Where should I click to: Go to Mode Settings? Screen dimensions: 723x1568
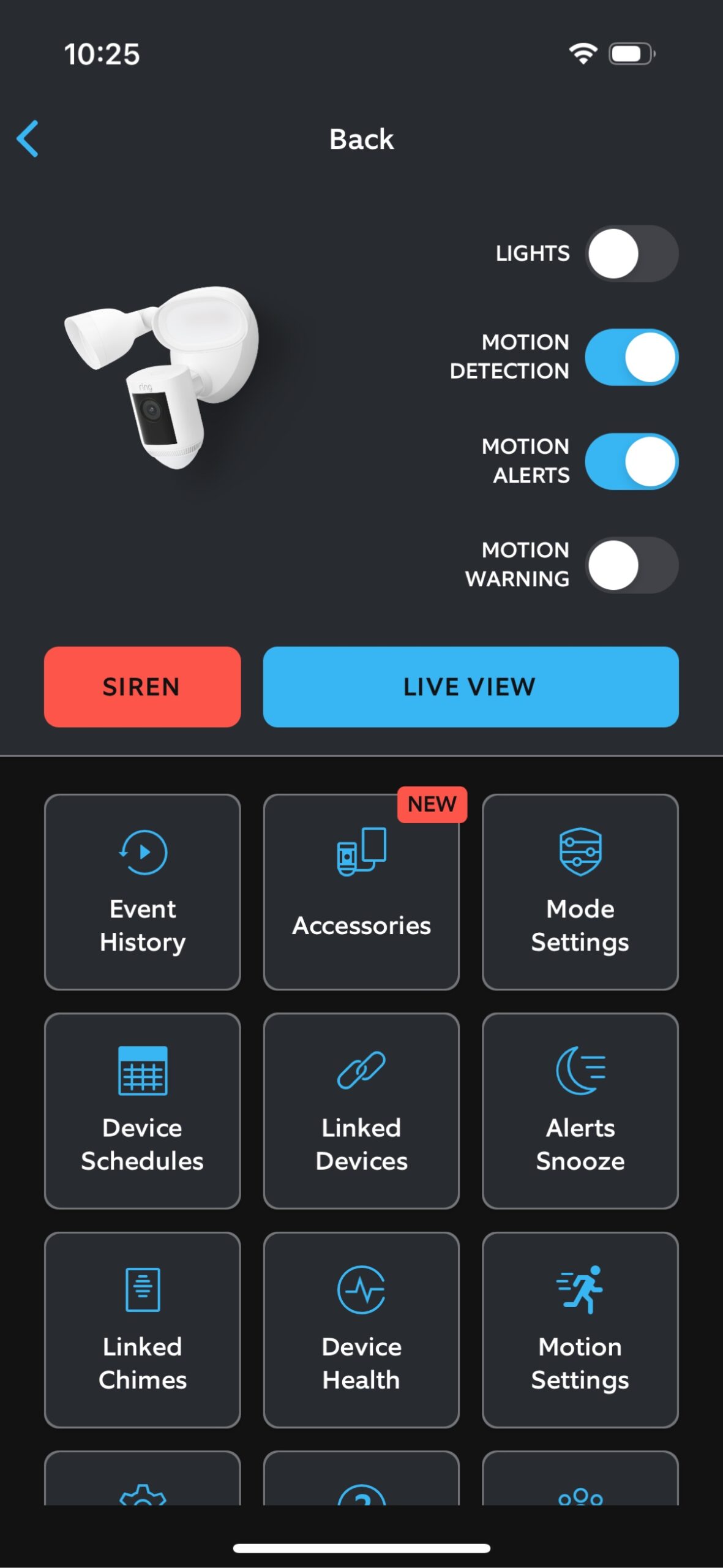click(x=580, y=892)
